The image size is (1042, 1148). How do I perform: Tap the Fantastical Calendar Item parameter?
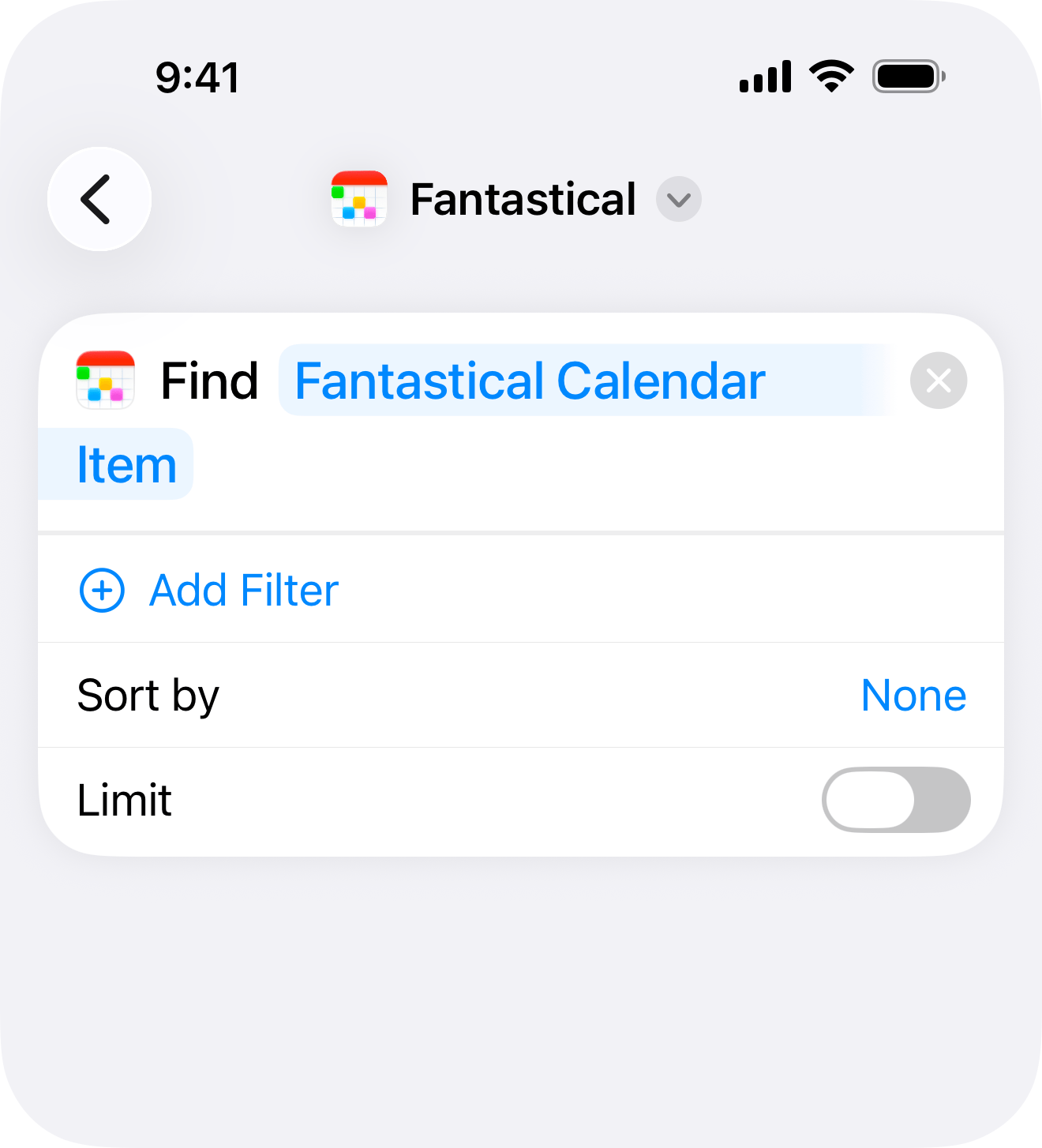pos(530,381)
